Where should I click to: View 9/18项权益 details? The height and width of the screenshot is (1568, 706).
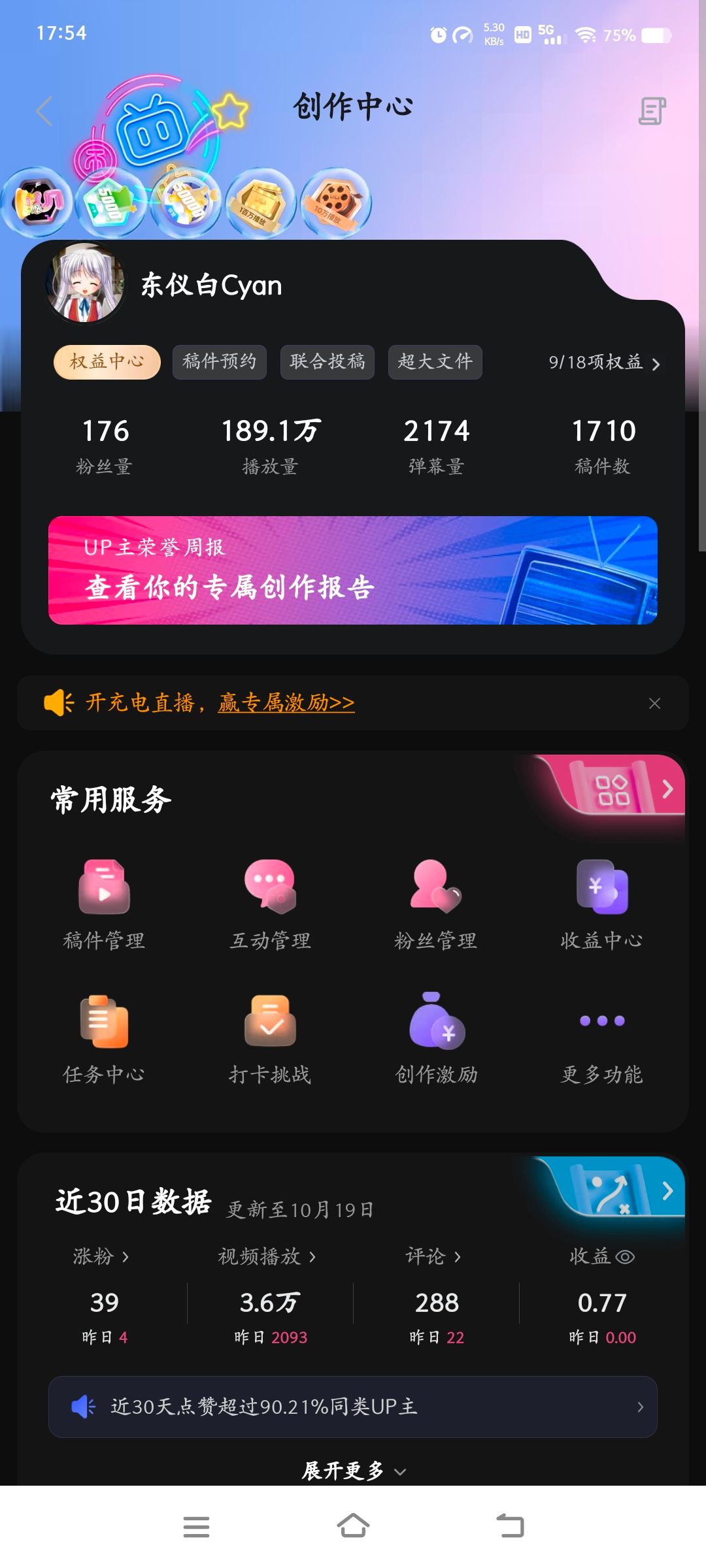point(604,363)
